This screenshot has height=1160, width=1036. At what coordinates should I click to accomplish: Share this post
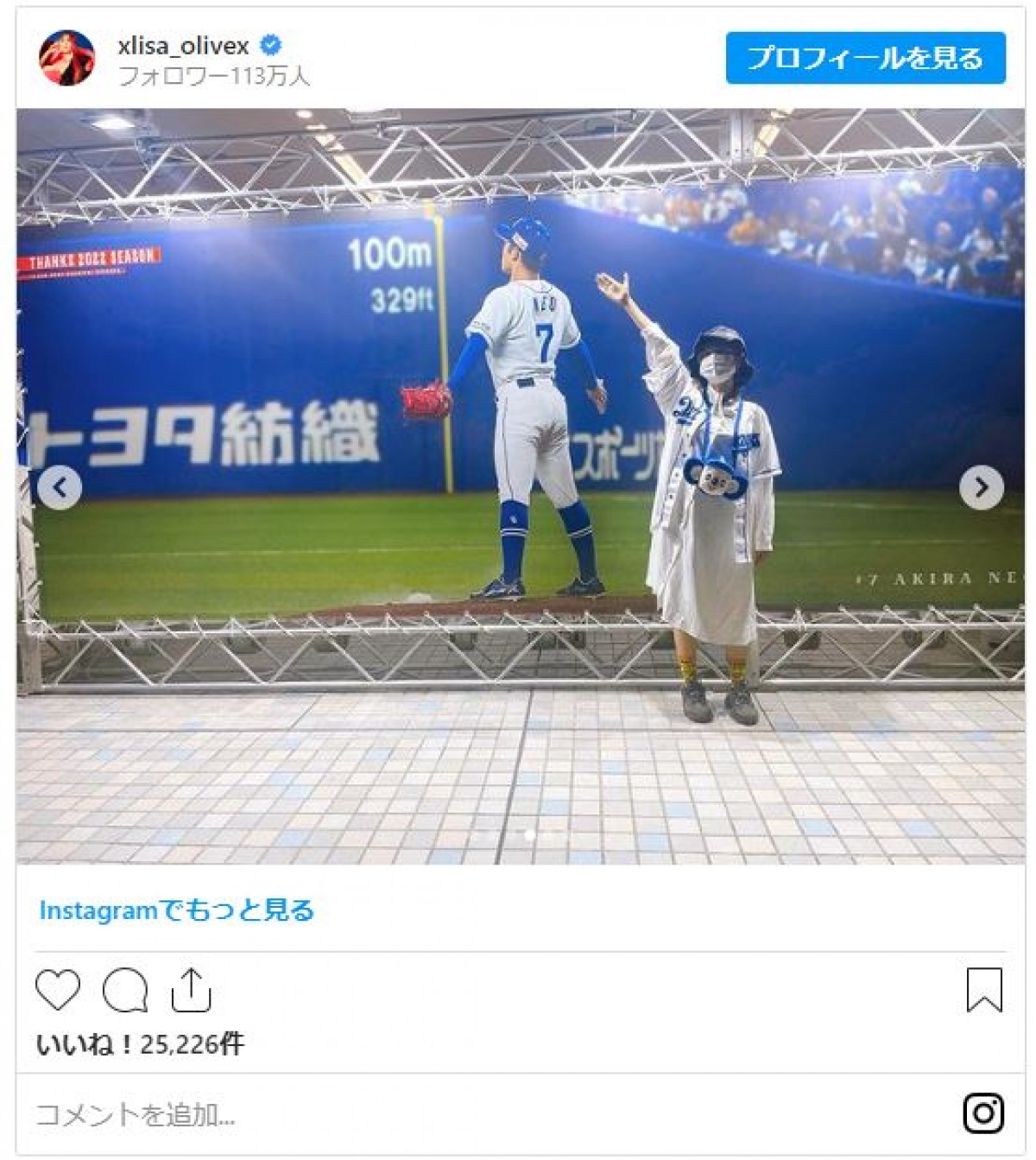coord(191,990)
